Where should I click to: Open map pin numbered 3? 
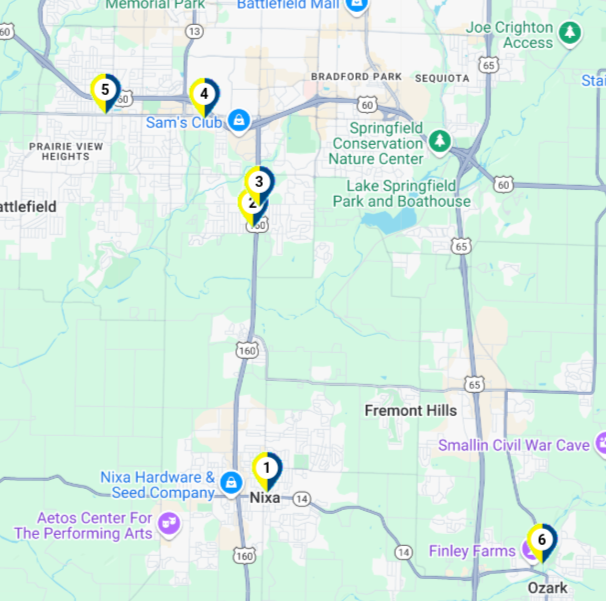(x=259, y=181)
